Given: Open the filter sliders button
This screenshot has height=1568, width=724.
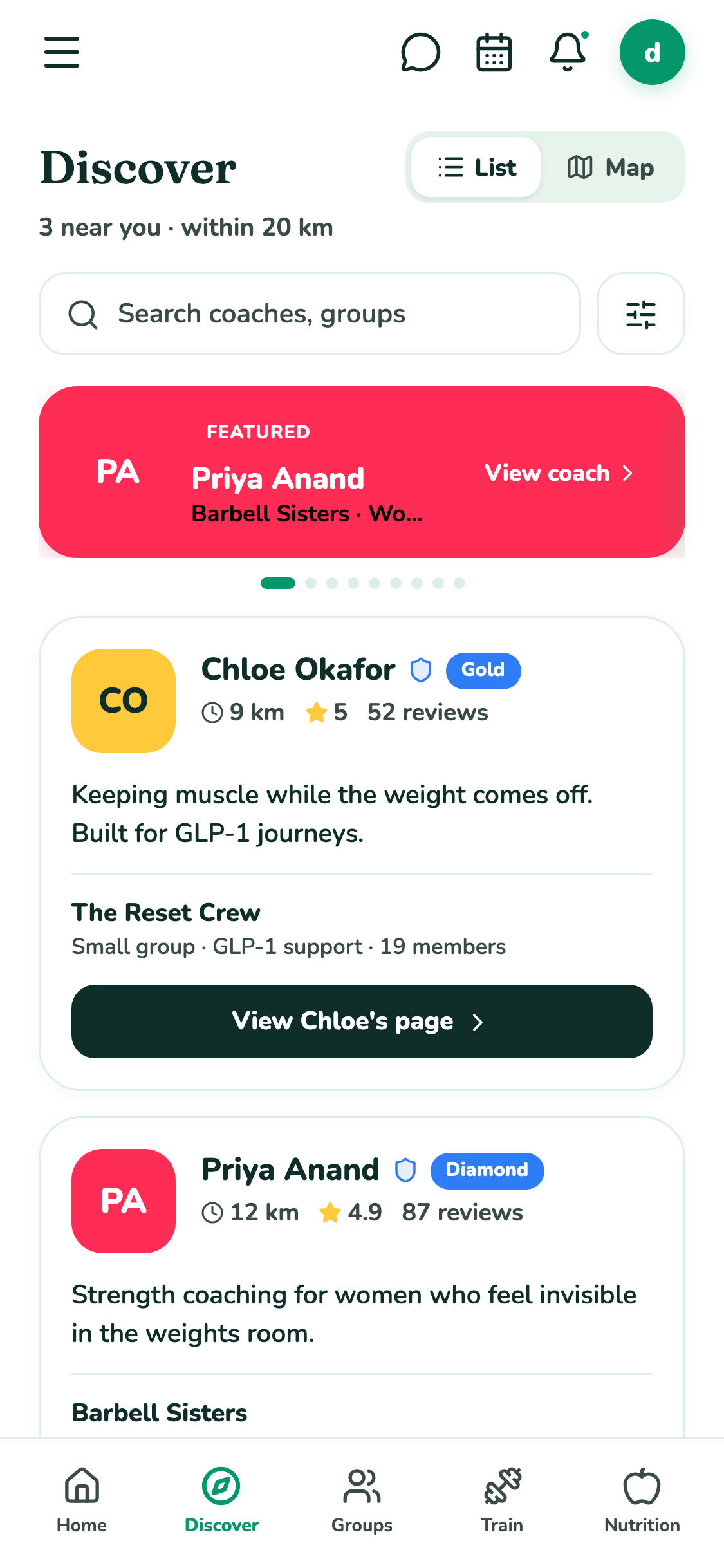Looking at the screenshot, I should coord(641,314).
